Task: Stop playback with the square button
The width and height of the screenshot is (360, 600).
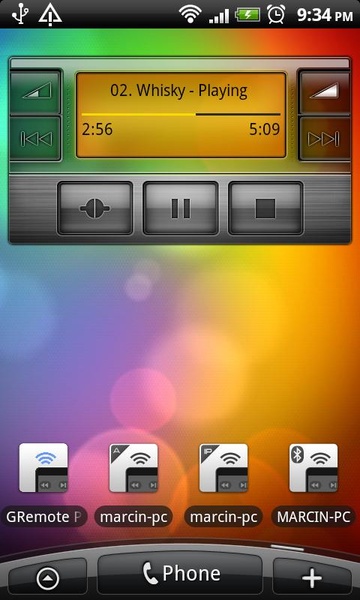Action: pyautogui.click(x=266, y=208)
